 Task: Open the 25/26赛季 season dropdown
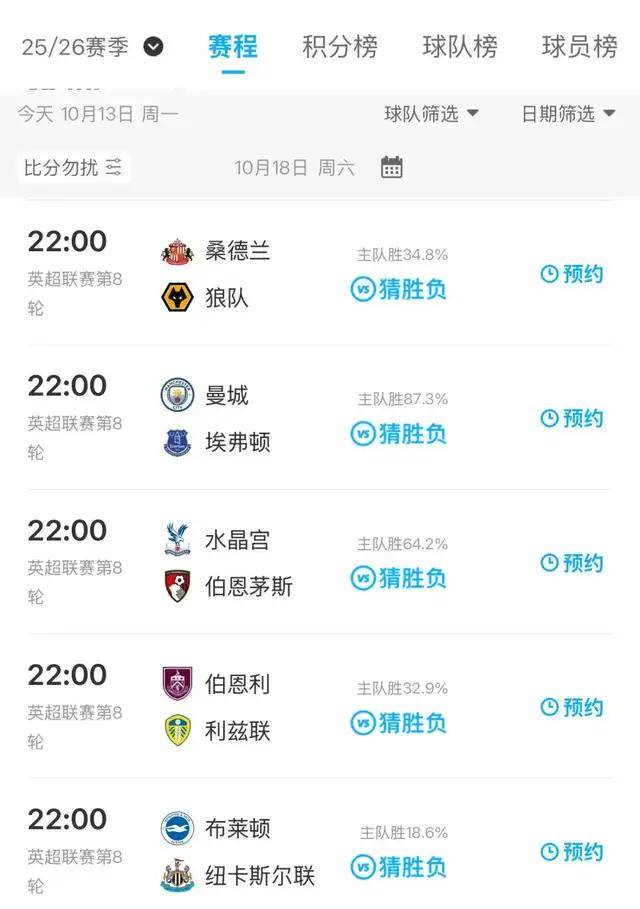(x=92, y=47)
